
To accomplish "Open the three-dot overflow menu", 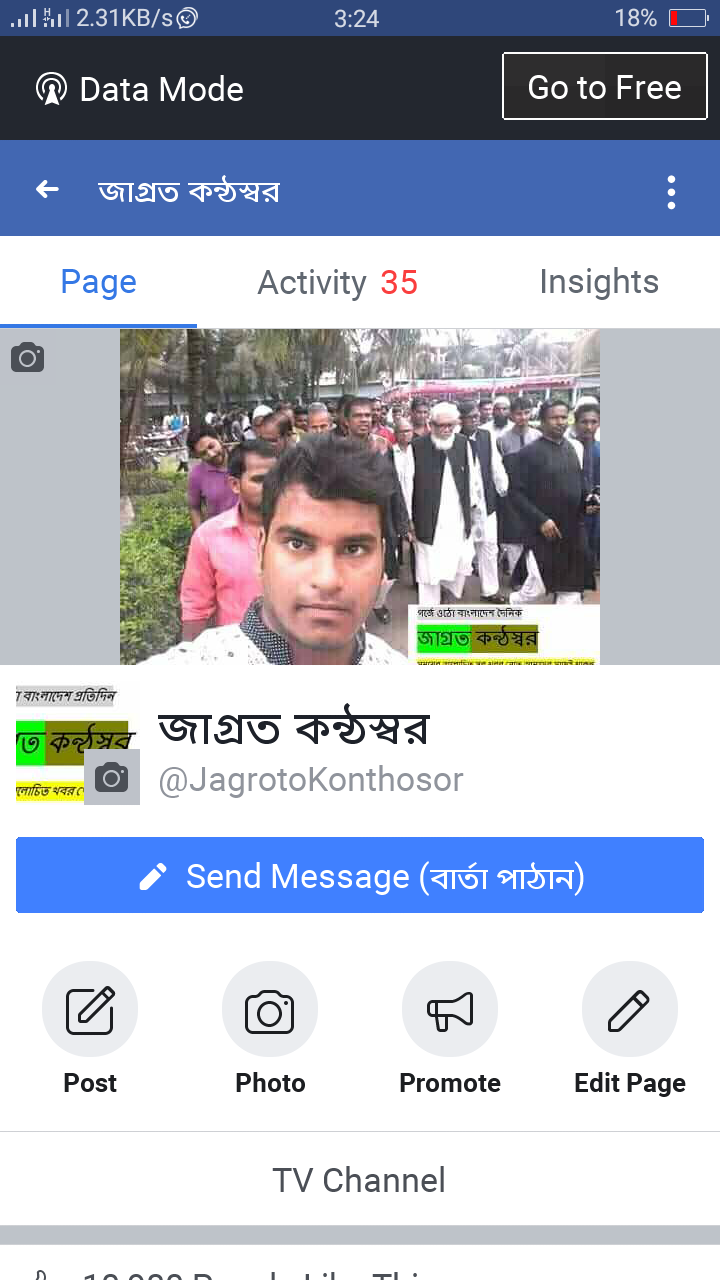I will (671, 191).
